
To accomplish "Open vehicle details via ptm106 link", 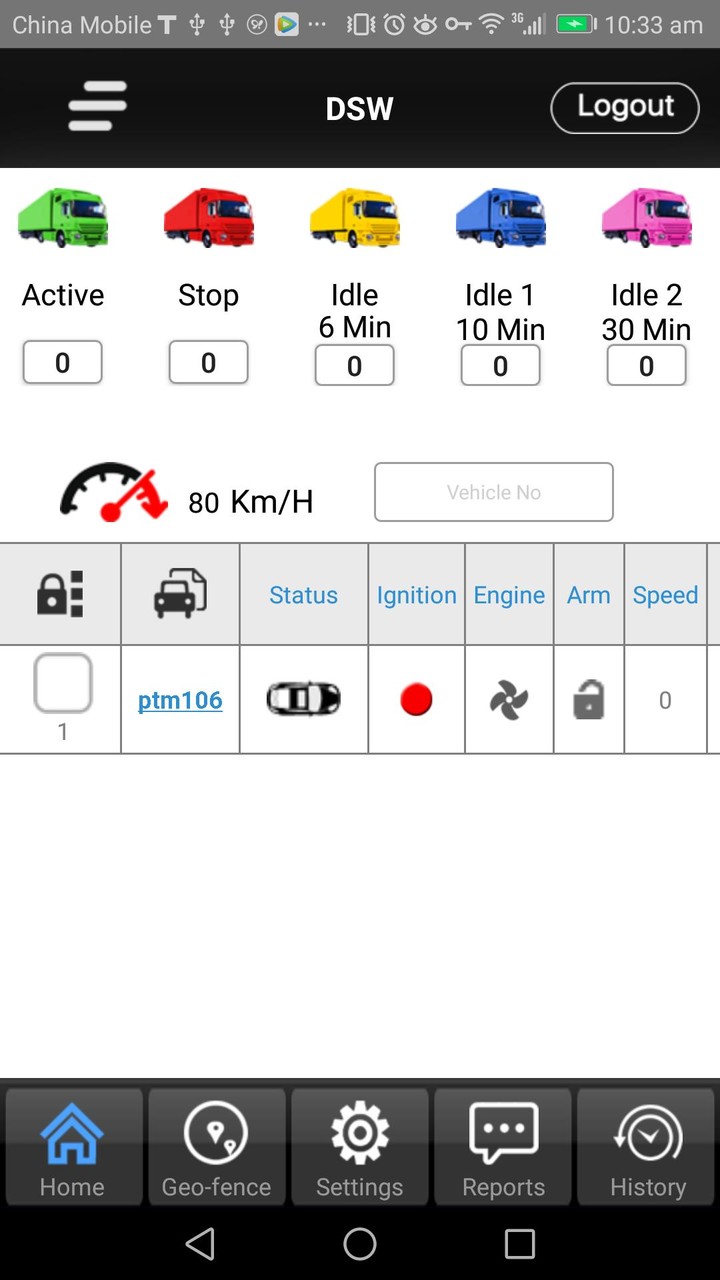I will (180, 700).
